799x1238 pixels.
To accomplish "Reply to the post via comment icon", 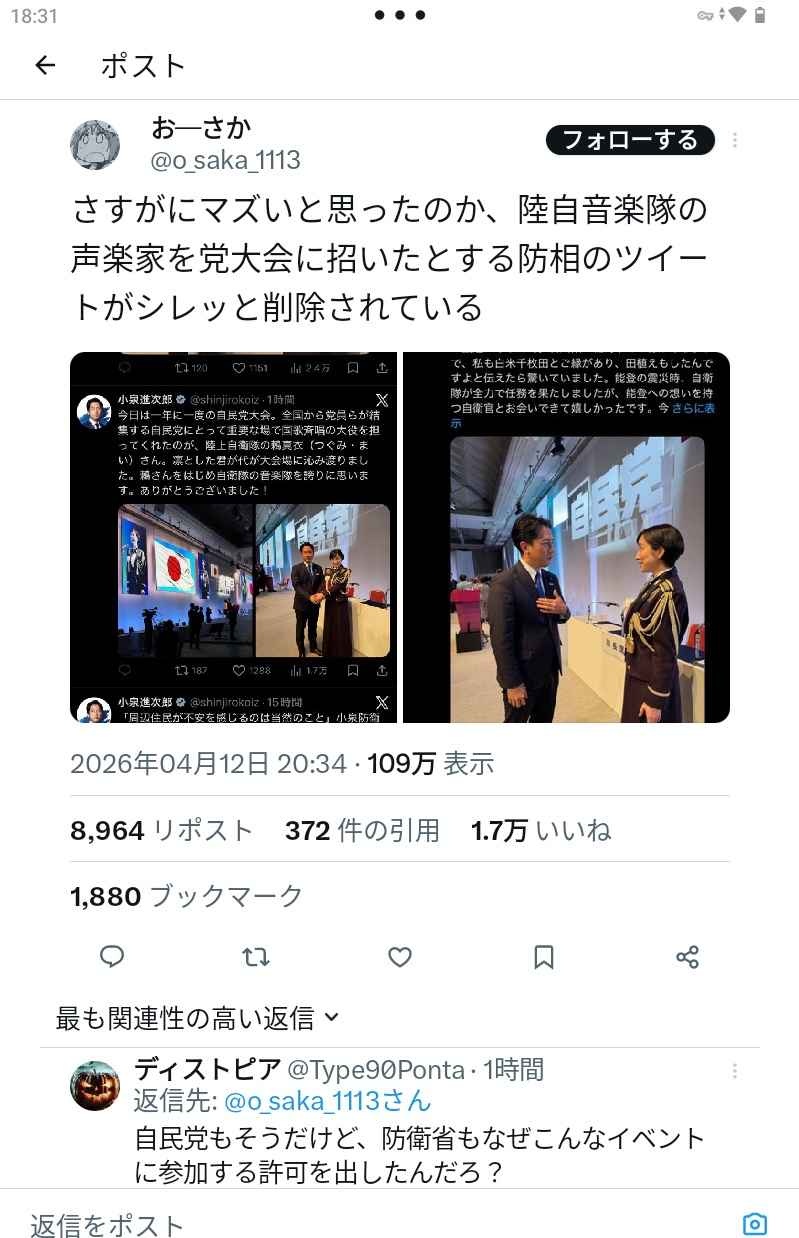I will click(x=113, y=957).
